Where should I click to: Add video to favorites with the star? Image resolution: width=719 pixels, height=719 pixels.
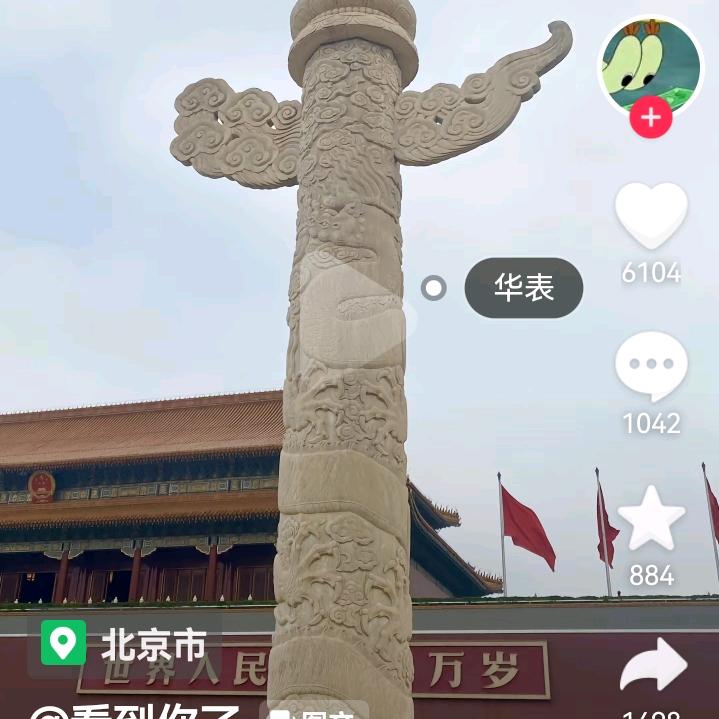coord(651,518)
